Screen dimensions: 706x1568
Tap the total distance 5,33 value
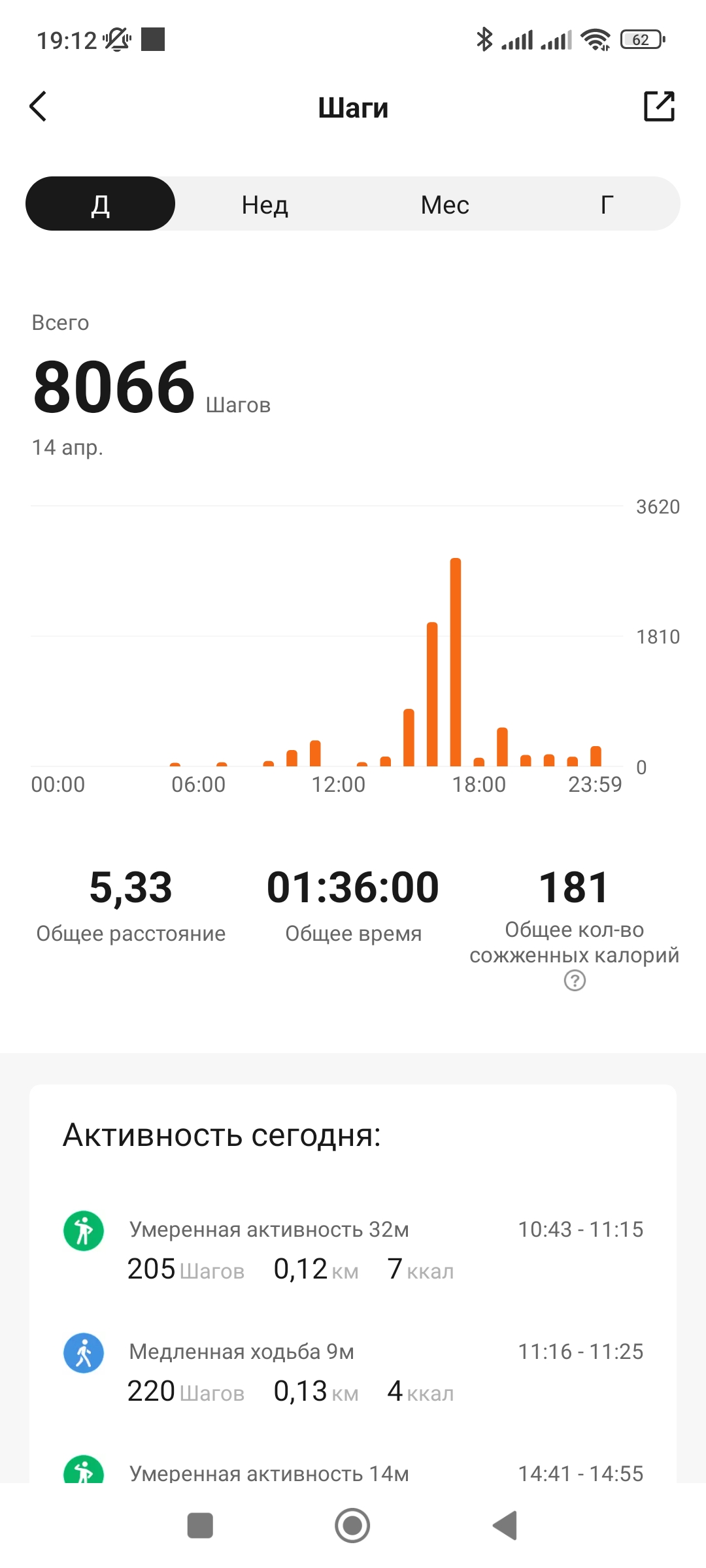point(129,887)
